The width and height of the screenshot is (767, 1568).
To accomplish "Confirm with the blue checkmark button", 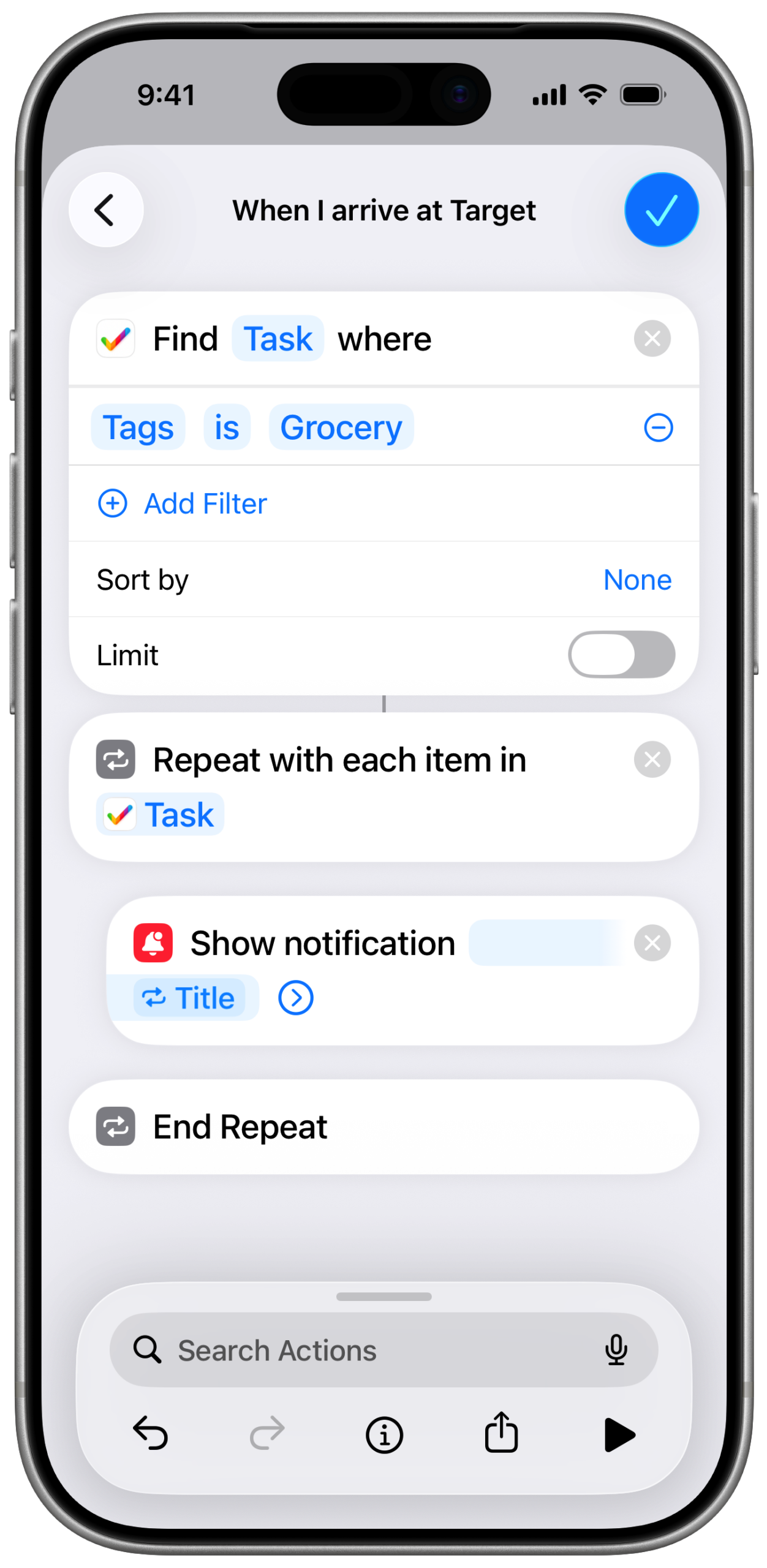I will tap(661, 210).
